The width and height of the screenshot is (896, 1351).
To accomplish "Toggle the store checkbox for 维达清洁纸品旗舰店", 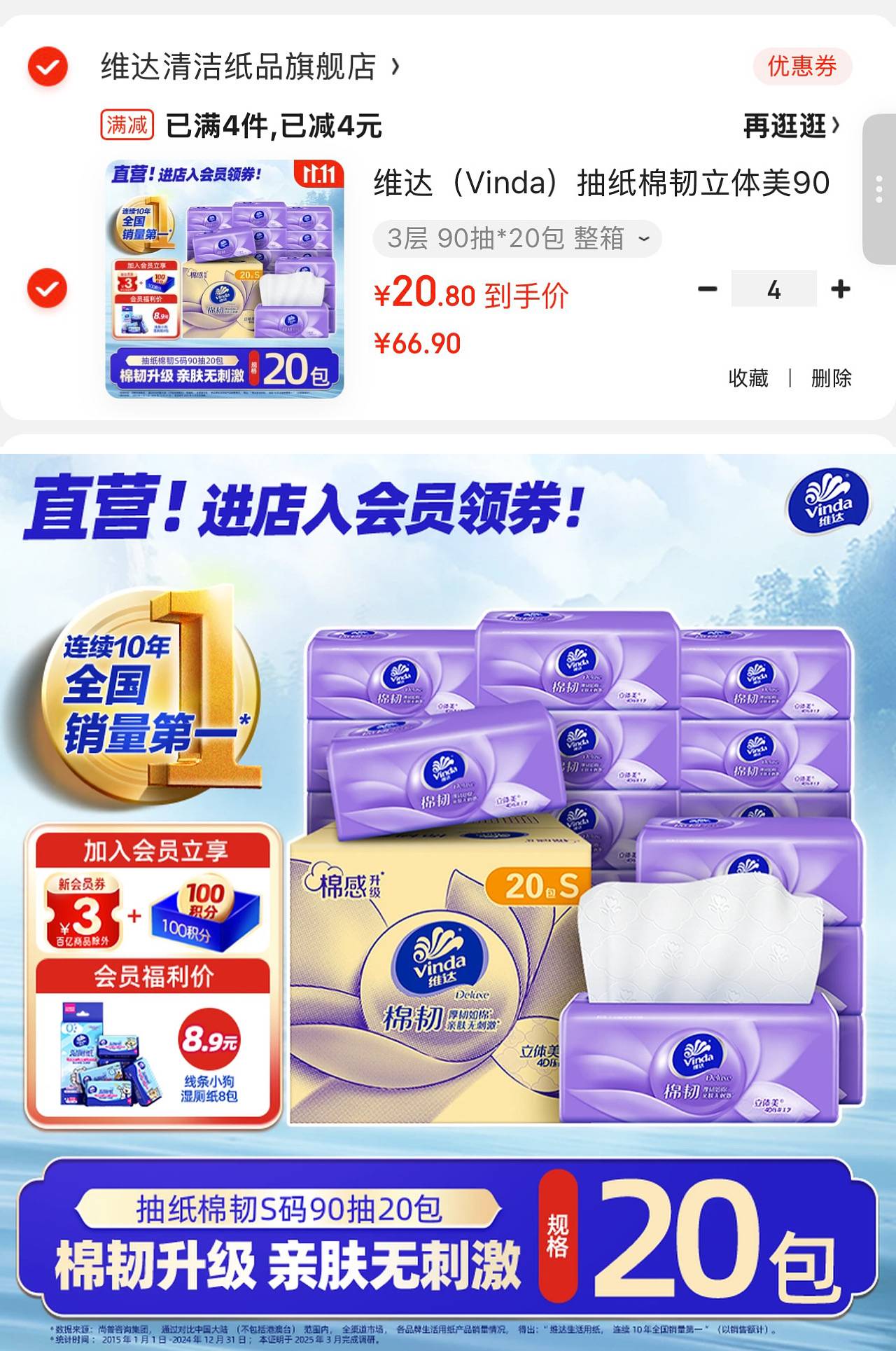I will point(48,67).
